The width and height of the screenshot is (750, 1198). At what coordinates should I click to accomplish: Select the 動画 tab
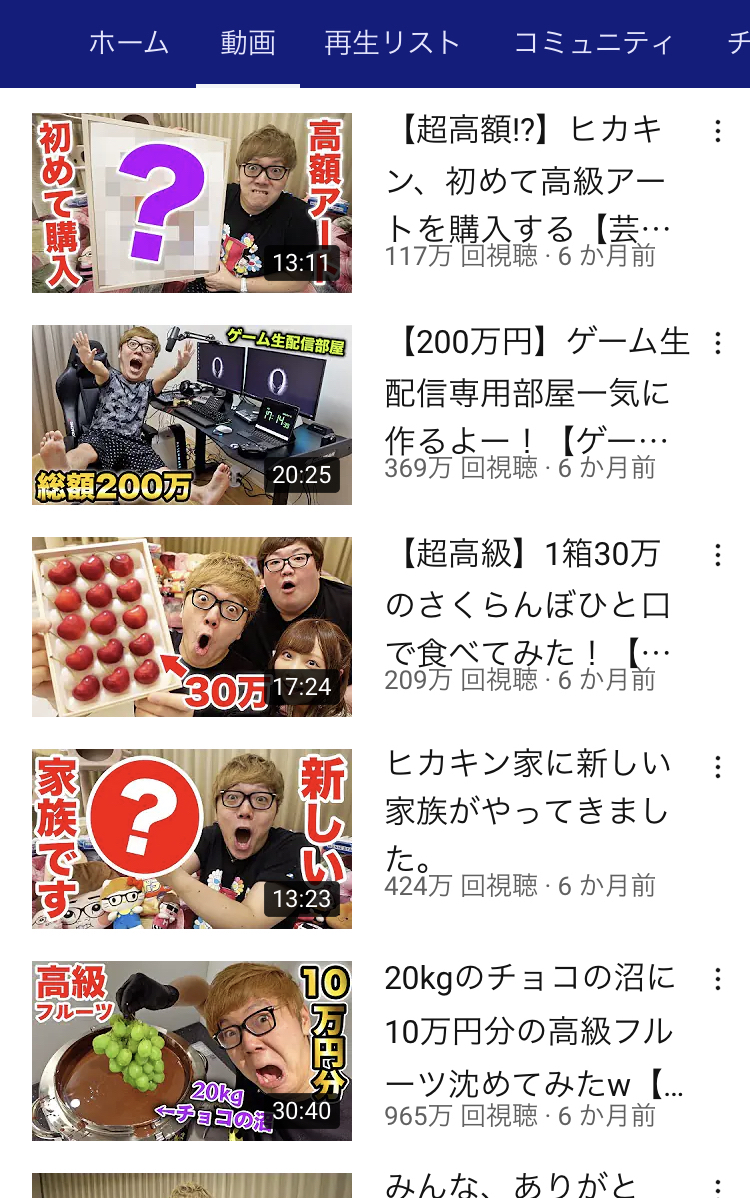[248, 43]
